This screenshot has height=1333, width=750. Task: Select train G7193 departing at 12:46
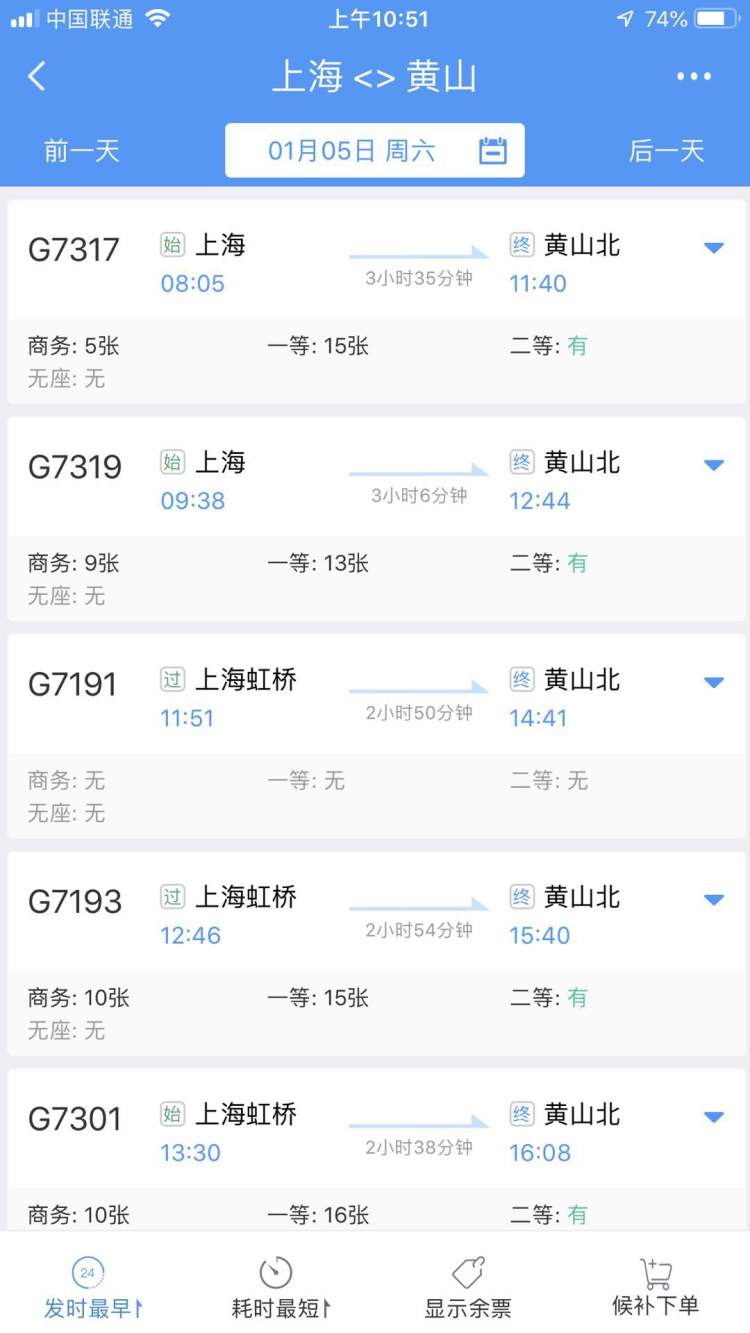(x=376, y=954)
